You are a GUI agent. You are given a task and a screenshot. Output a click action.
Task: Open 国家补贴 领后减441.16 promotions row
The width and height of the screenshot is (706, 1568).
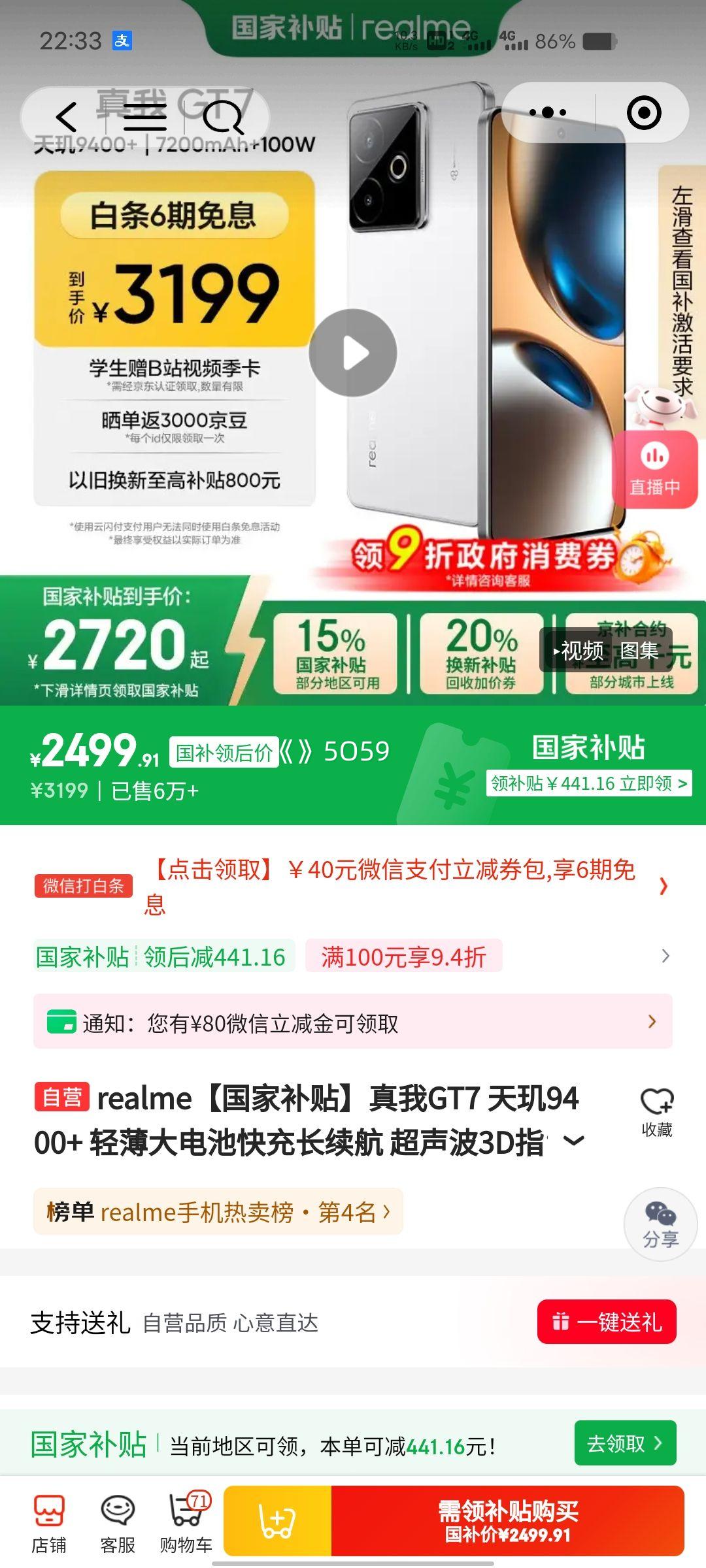(353, 956)
